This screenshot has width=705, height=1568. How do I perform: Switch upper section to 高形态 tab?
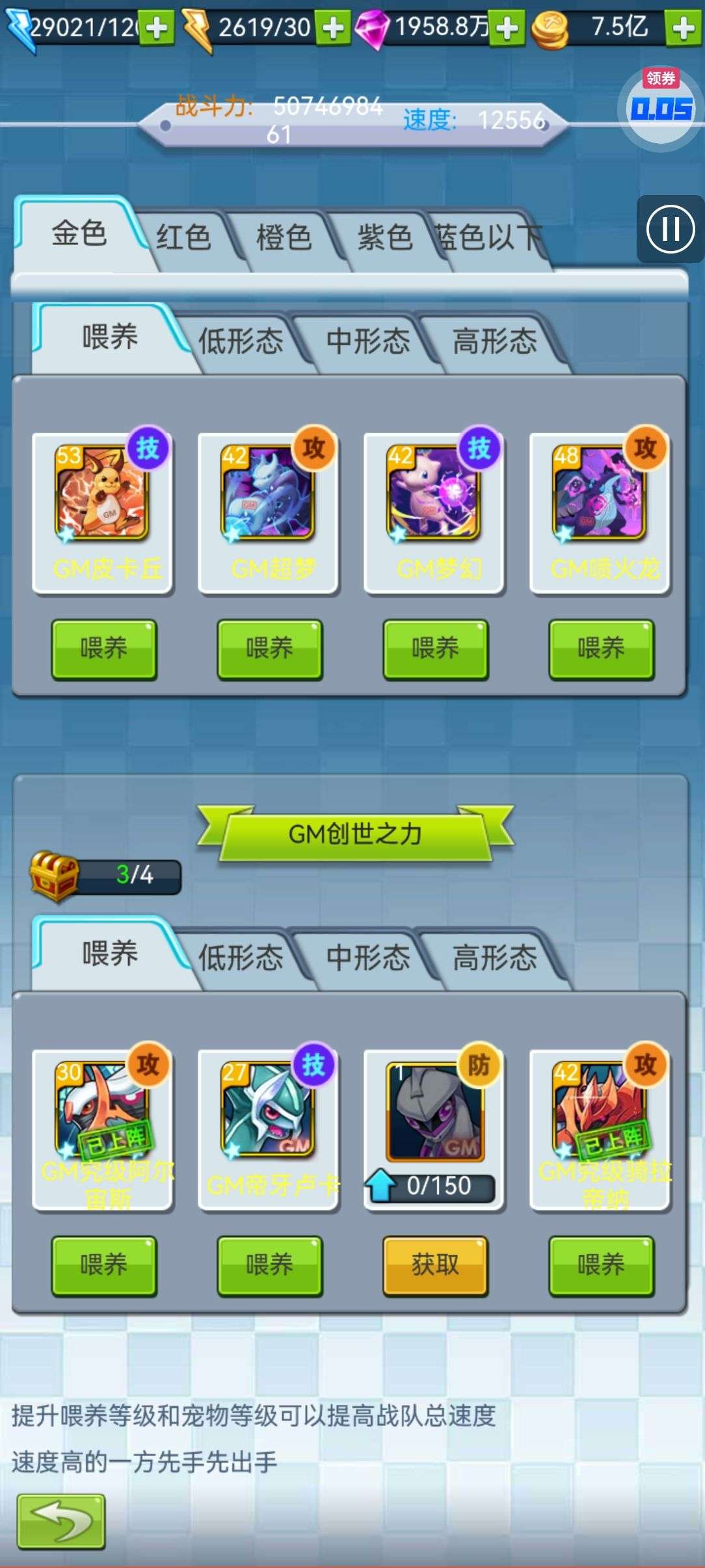pos(494,341)
